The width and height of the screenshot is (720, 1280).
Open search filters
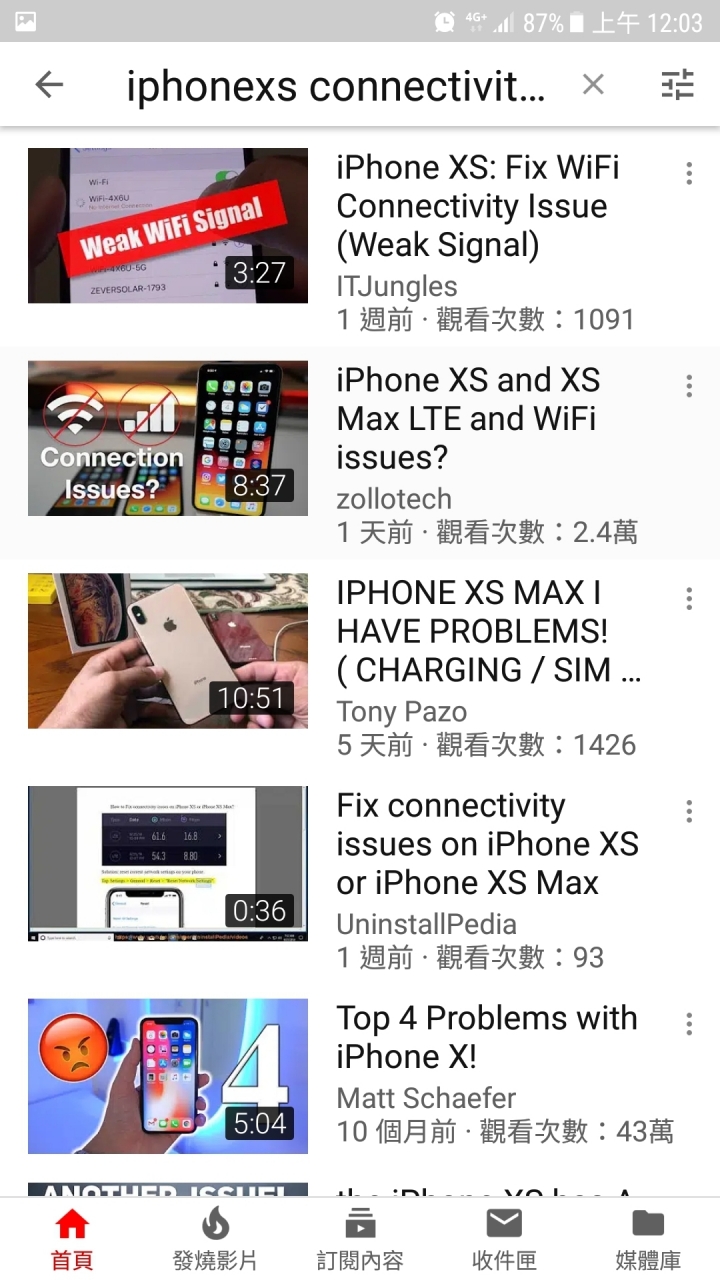coord(677,86)
